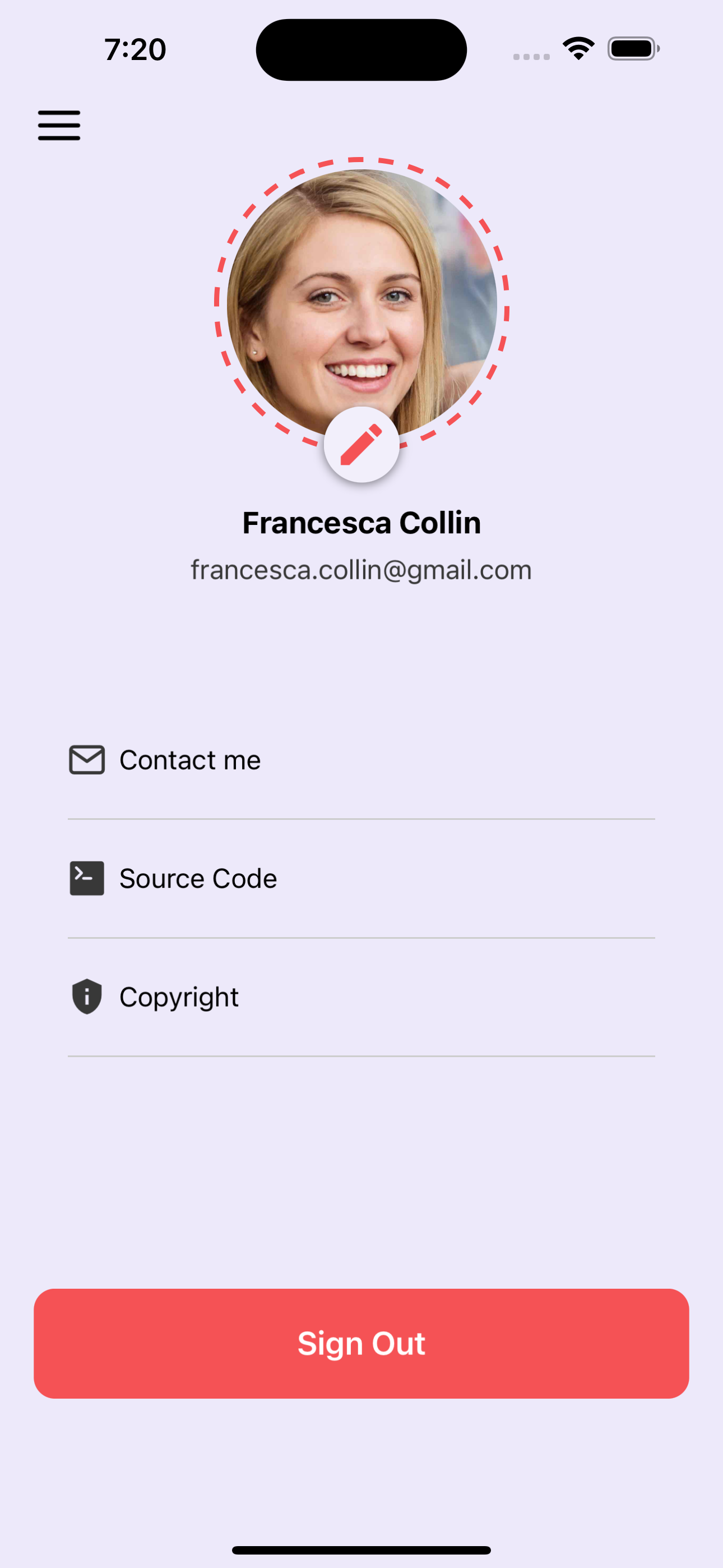Open the Source Code row

(x=360, y=878)
